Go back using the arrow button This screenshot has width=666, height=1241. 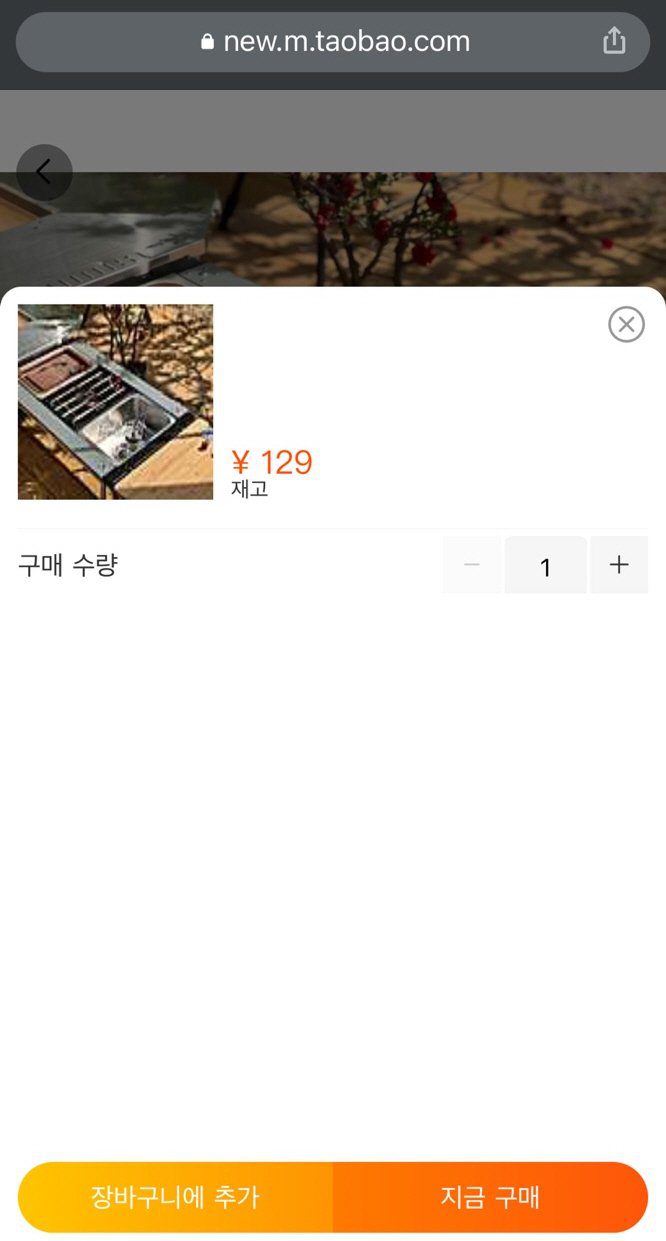tap(44, 172)
